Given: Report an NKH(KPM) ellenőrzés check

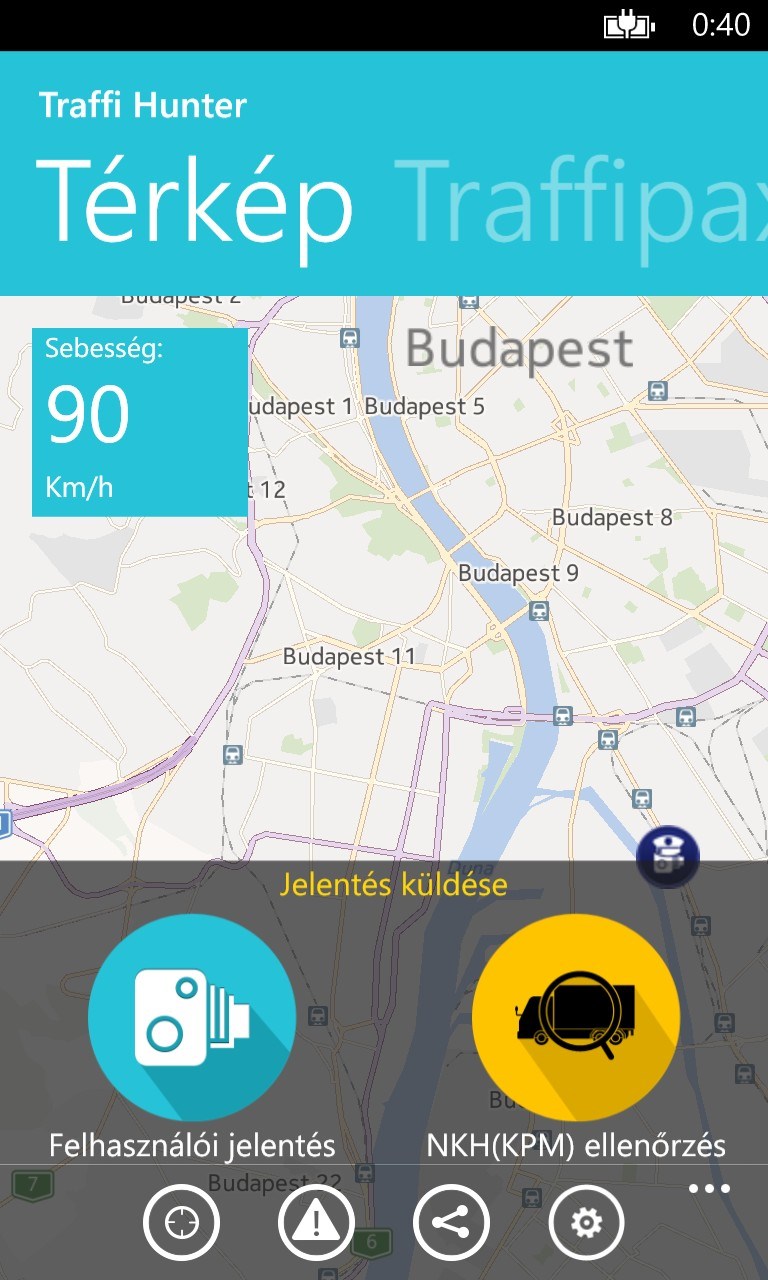Looking at the screenshot, I should (x=576, y=1017).
